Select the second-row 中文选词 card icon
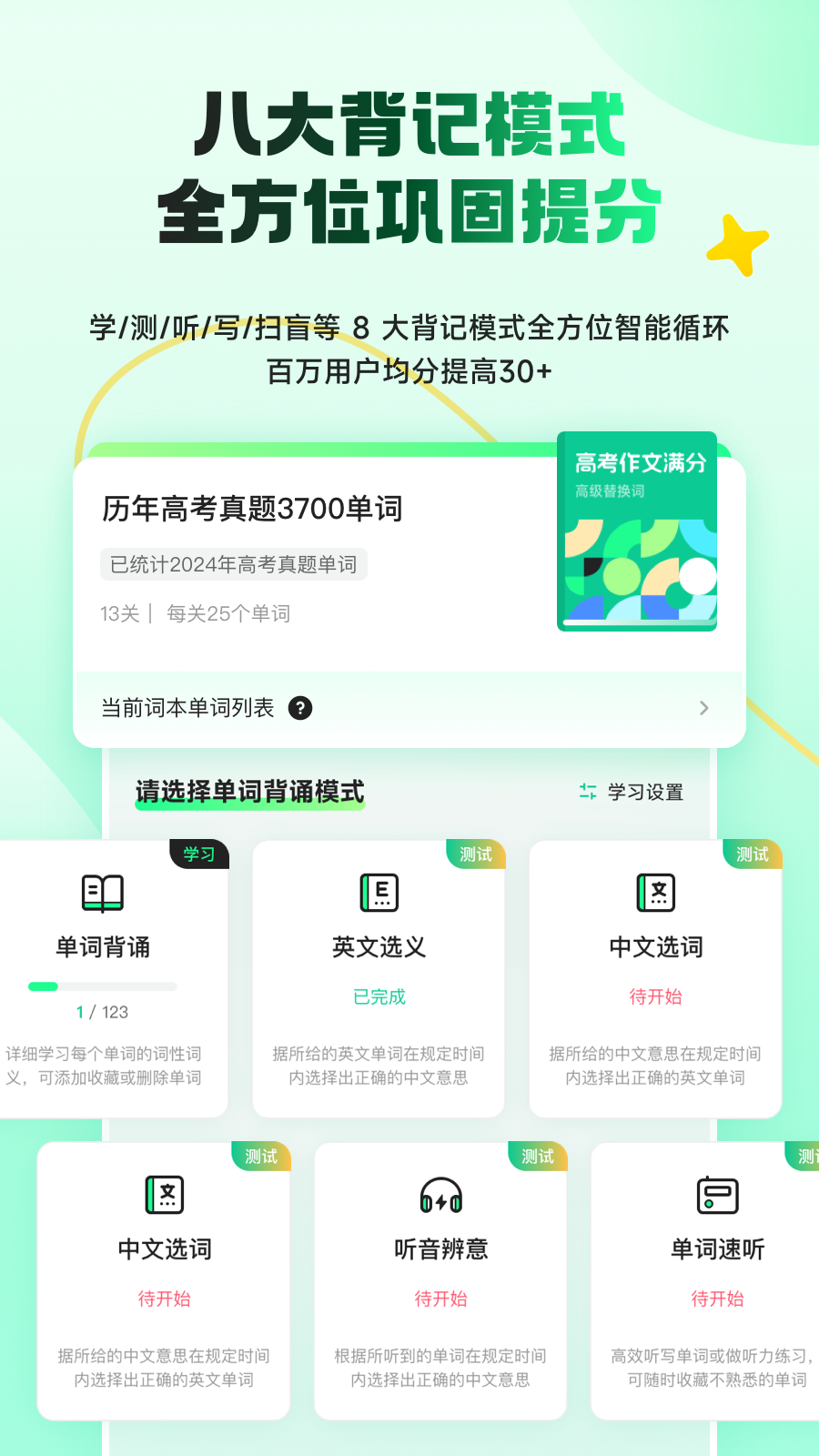The image size is (819, 1456). pos(164,1195)
